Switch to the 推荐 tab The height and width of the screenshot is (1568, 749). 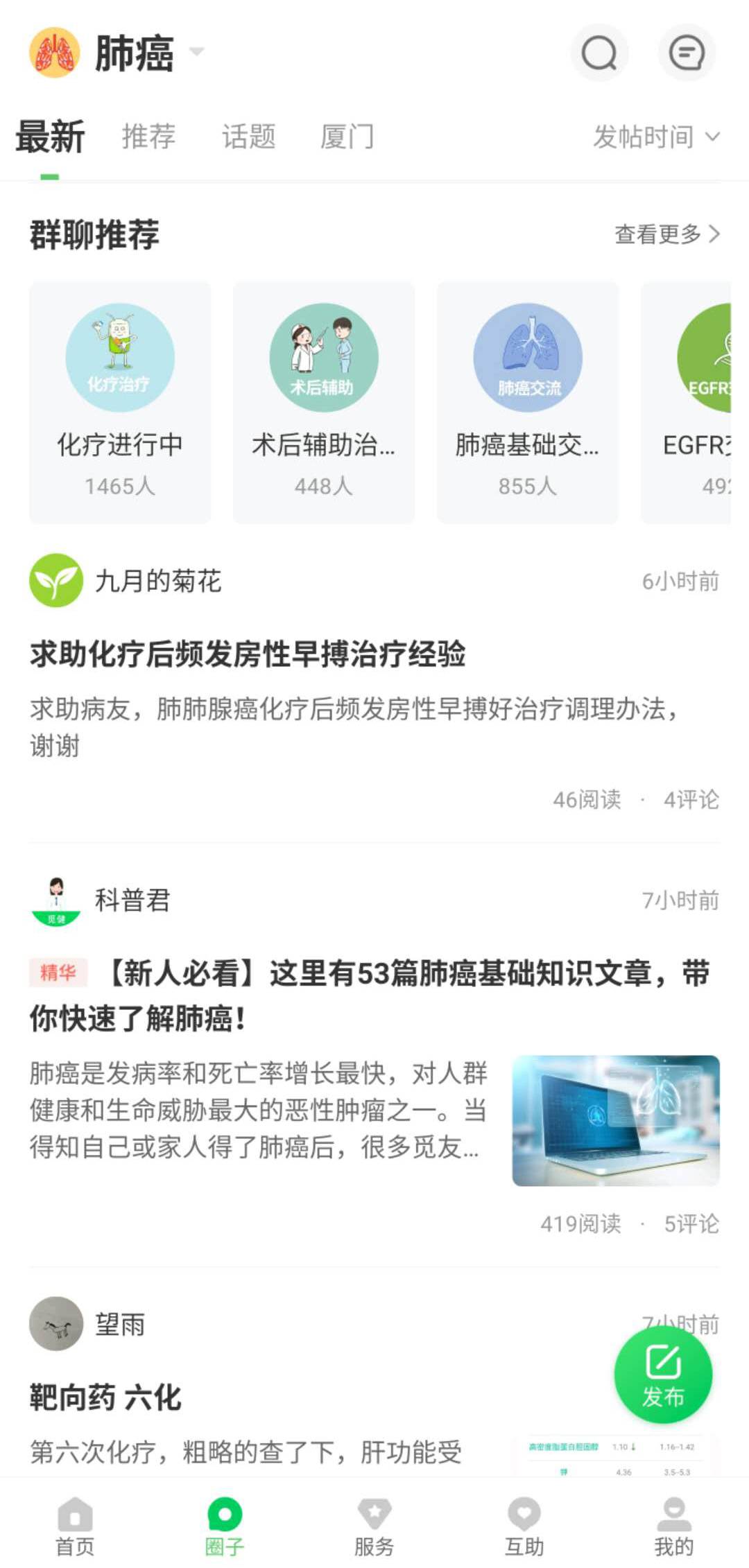(x=148, y=137)
